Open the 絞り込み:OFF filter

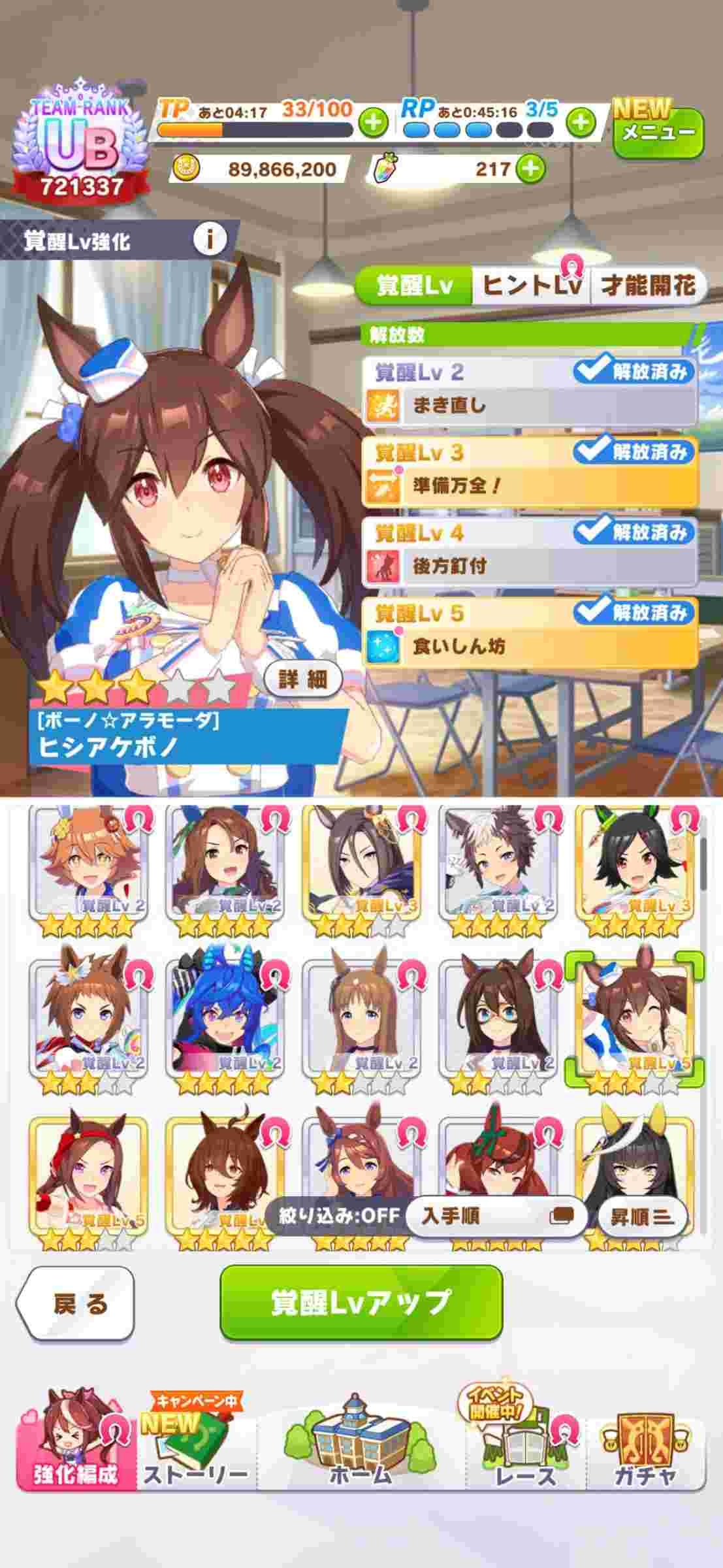pos(338,1215)
